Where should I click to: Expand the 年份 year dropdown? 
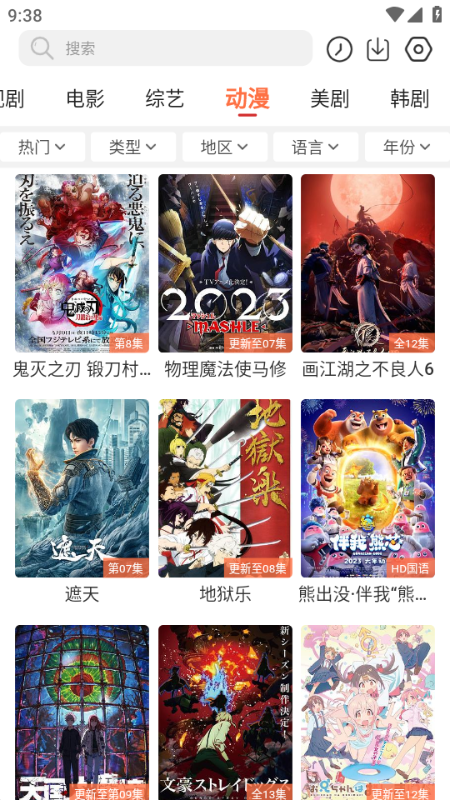click(407, 147)
